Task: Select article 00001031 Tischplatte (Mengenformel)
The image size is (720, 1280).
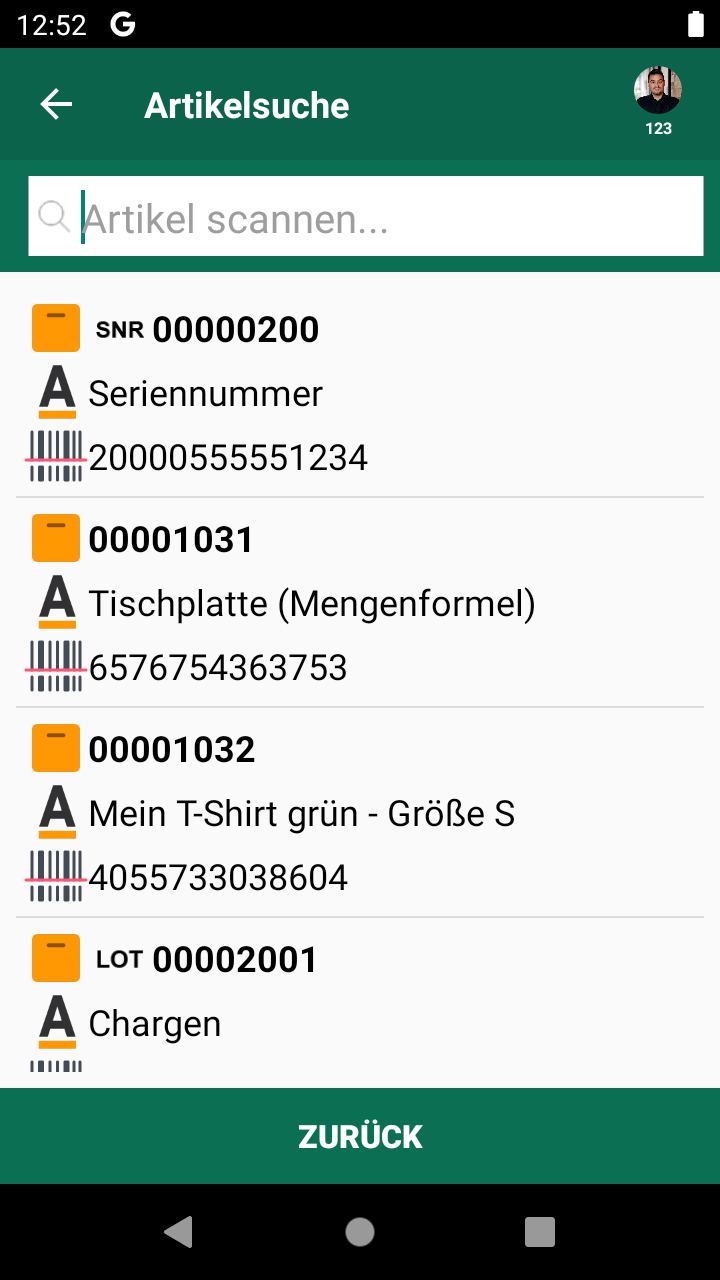Action: click(x=360, y=603)
